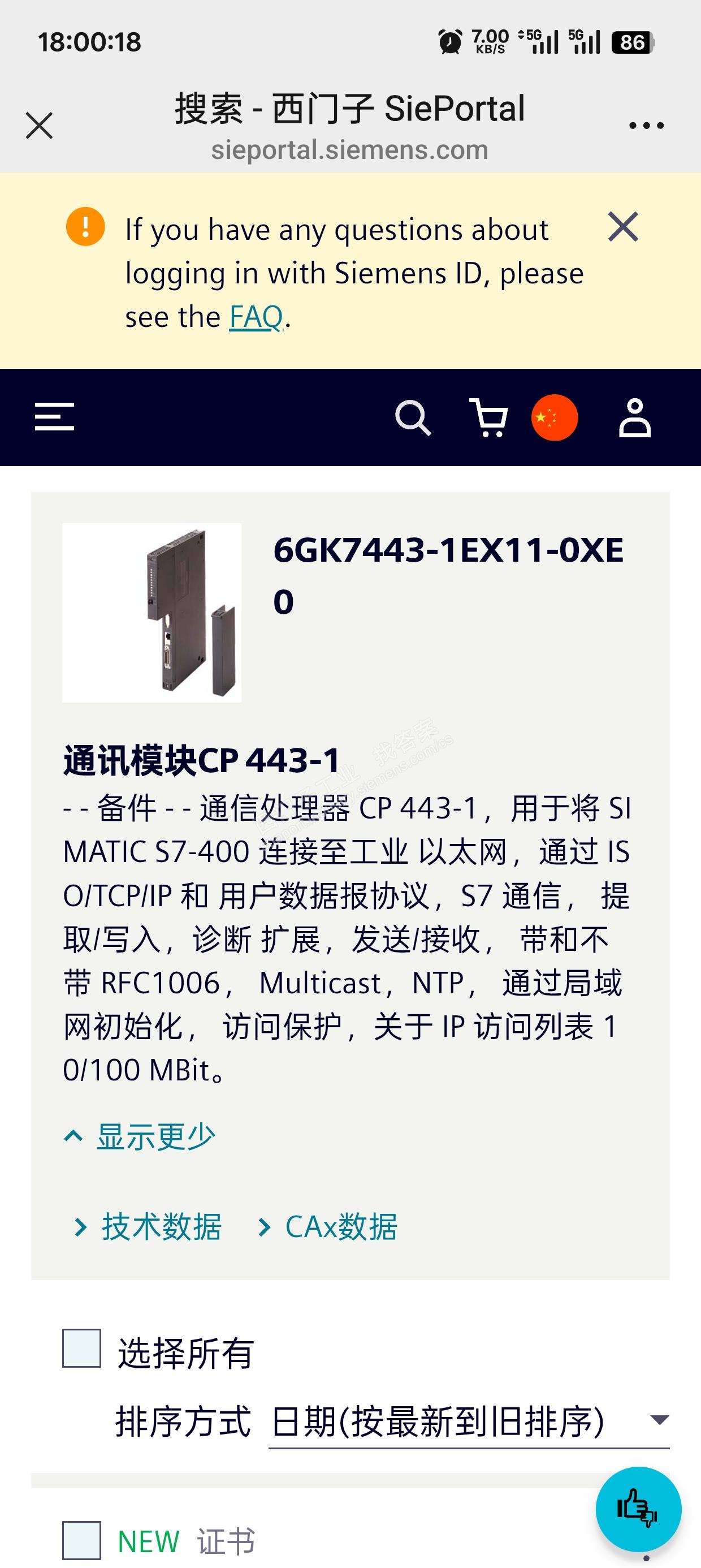The width and height of the screenshot is (701, 1568).
Task: Tap the thumbs feedback floating button
Action: pos(638,1509)
